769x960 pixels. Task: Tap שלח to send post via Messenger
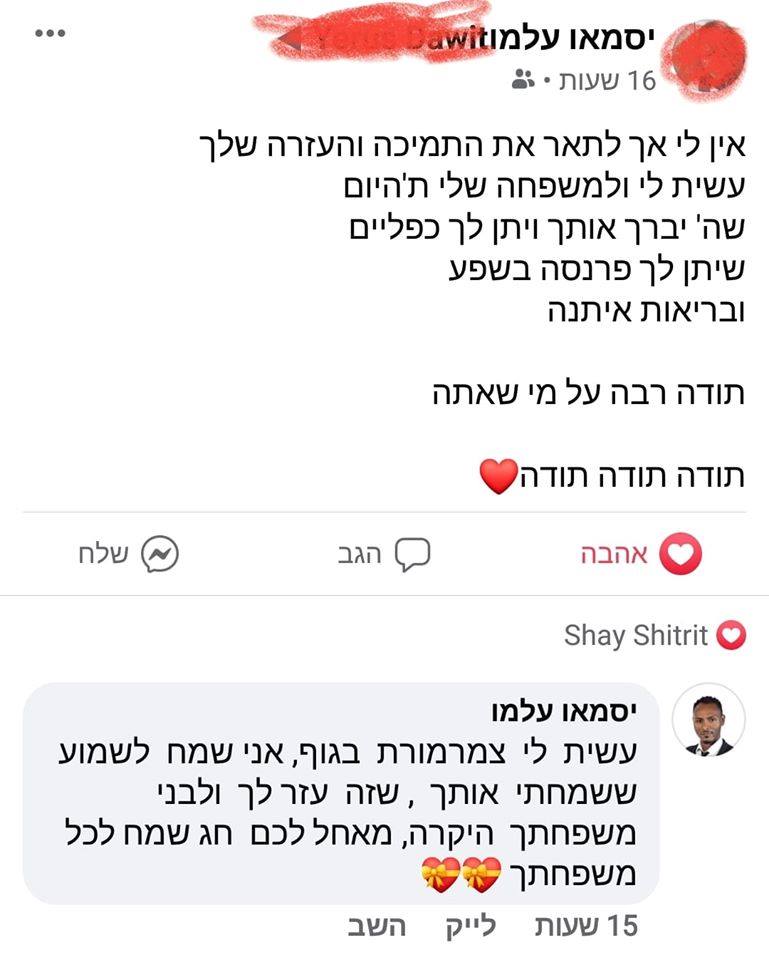coord(129,554)
